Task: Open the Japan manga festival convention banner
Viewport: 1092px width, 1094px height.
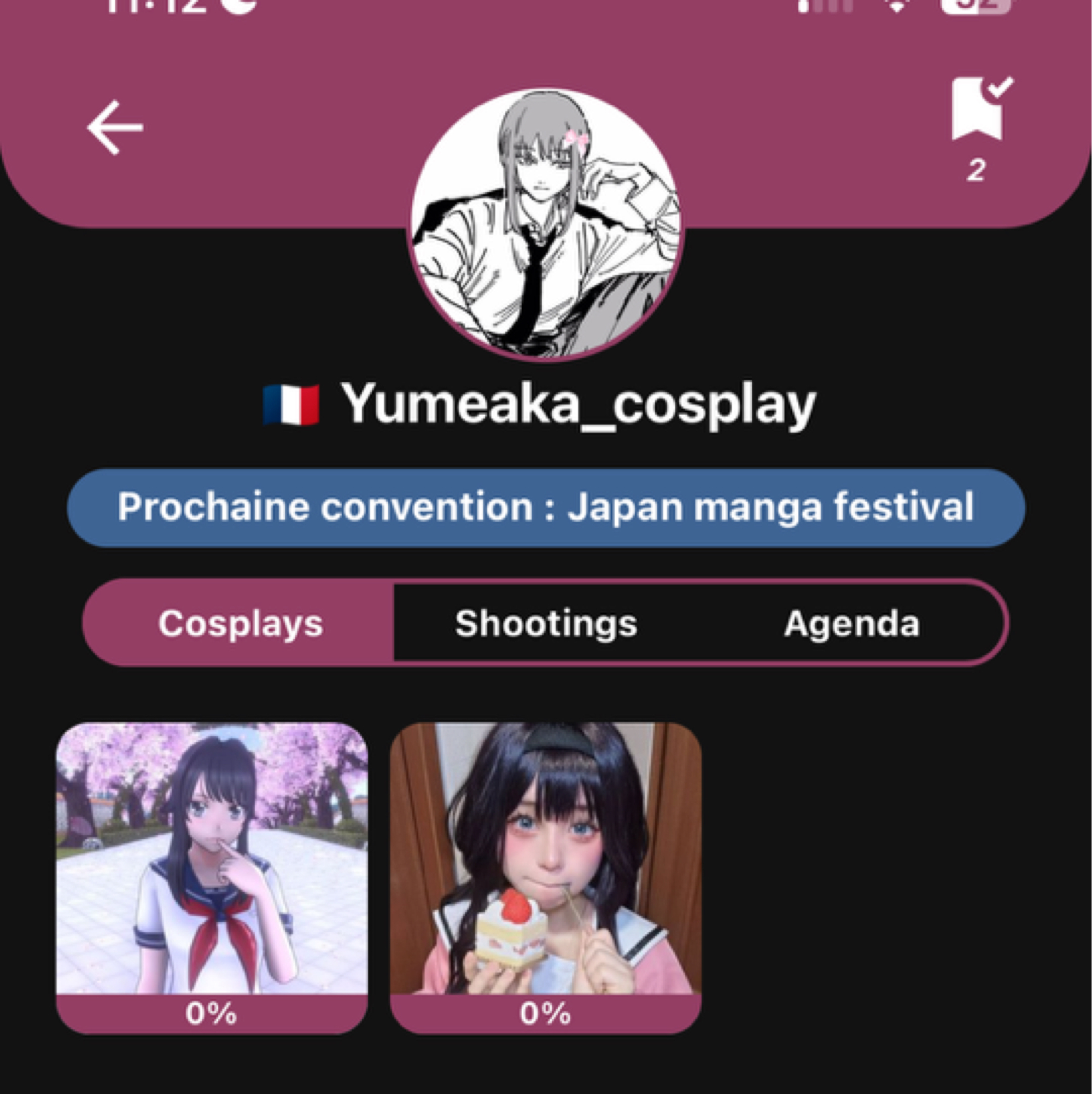Action: click(x=546, y=508)
